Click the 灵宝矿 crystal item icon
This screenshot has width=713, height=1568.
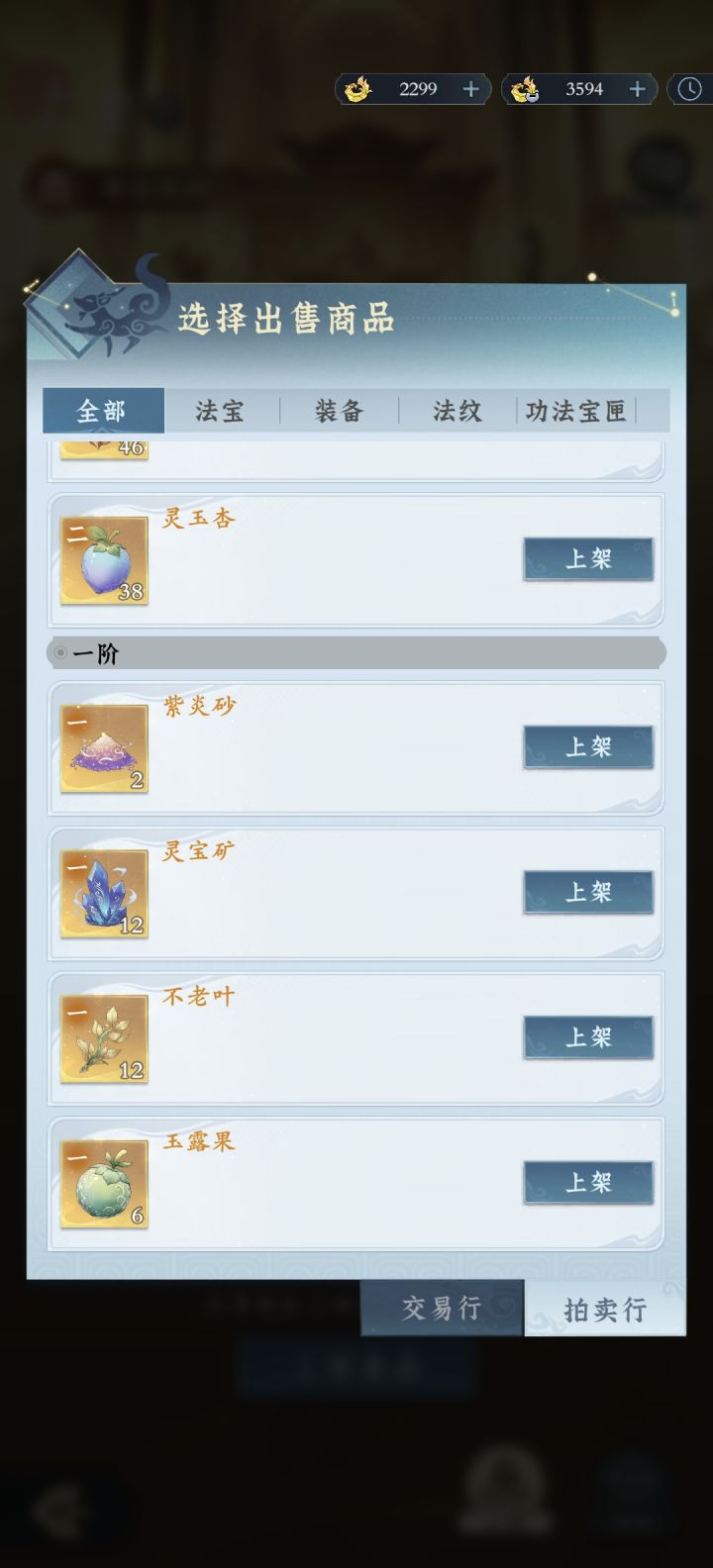[103, 892]
